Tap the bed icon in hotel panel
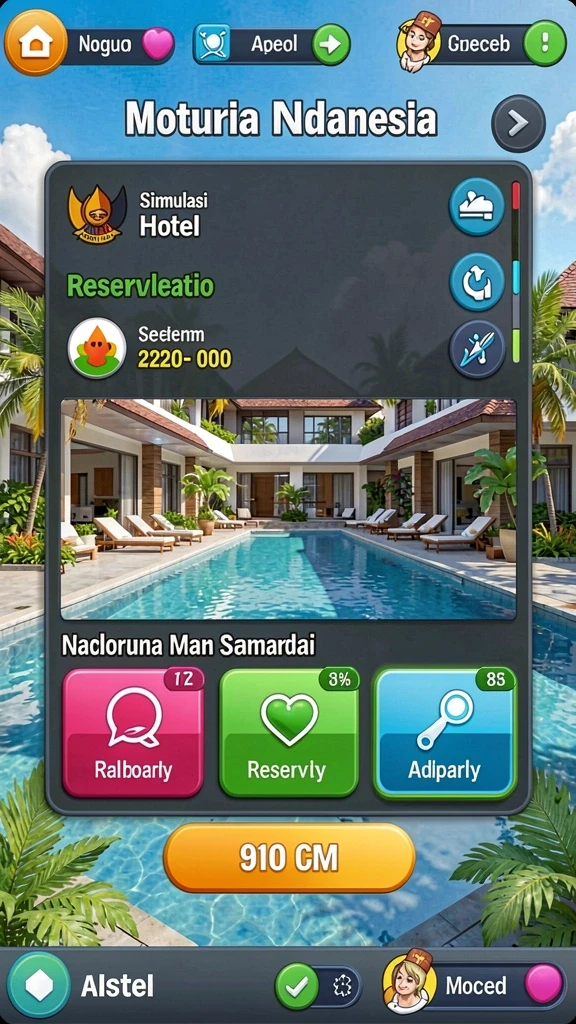Image resolution: width=576 pixels, height=1024 pixels. point(477,206)
